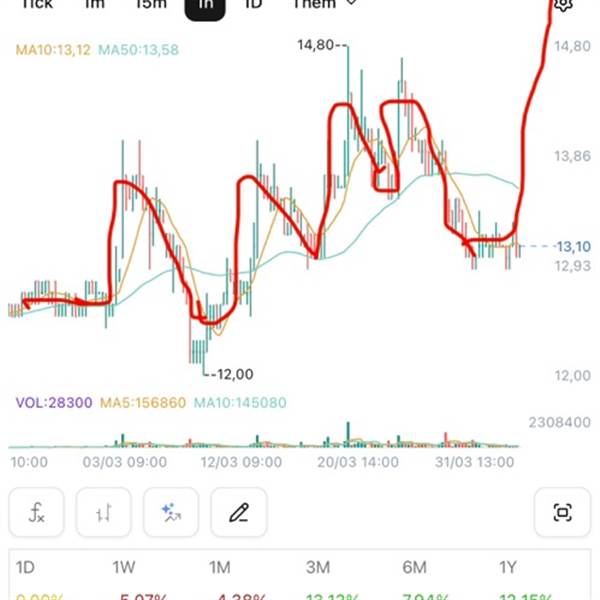The height and width of the screenshot is (600, 600).
Task: Switch chart to Tick timeframe
Action: point(37,4)
